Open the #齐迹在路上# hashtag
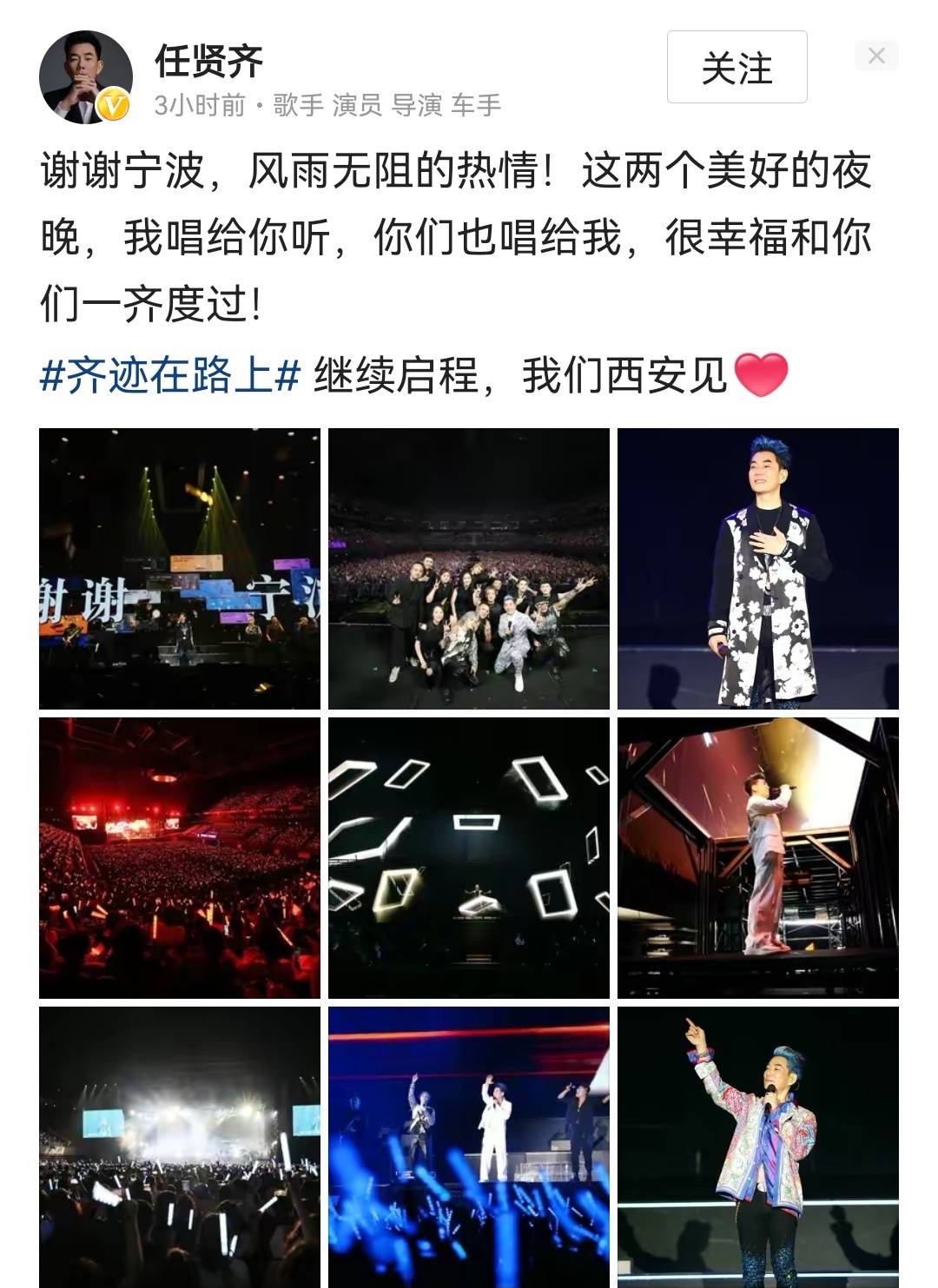The image size is (938, 1288). [169, 375]
